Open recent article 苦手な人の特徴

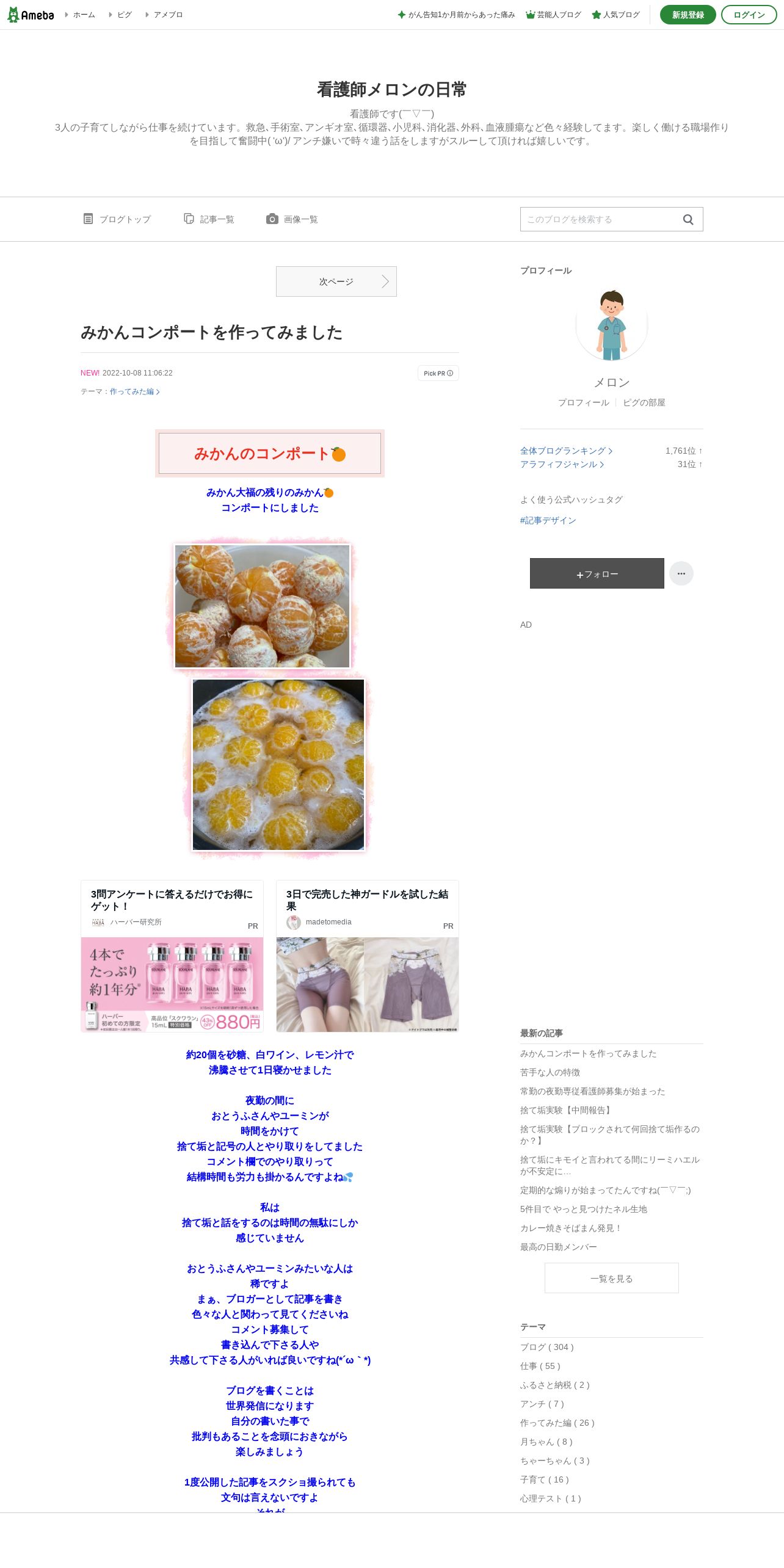pos(550,1072)
